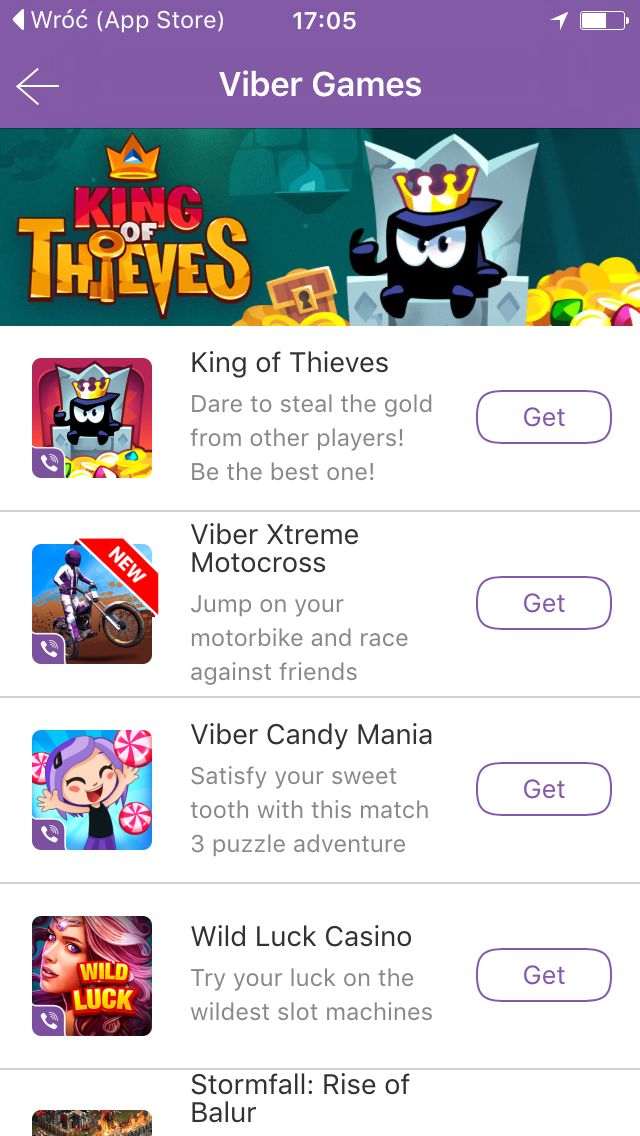Get Wild Luck Casino
Viewport: 640px width, 1136px height.
544,975
